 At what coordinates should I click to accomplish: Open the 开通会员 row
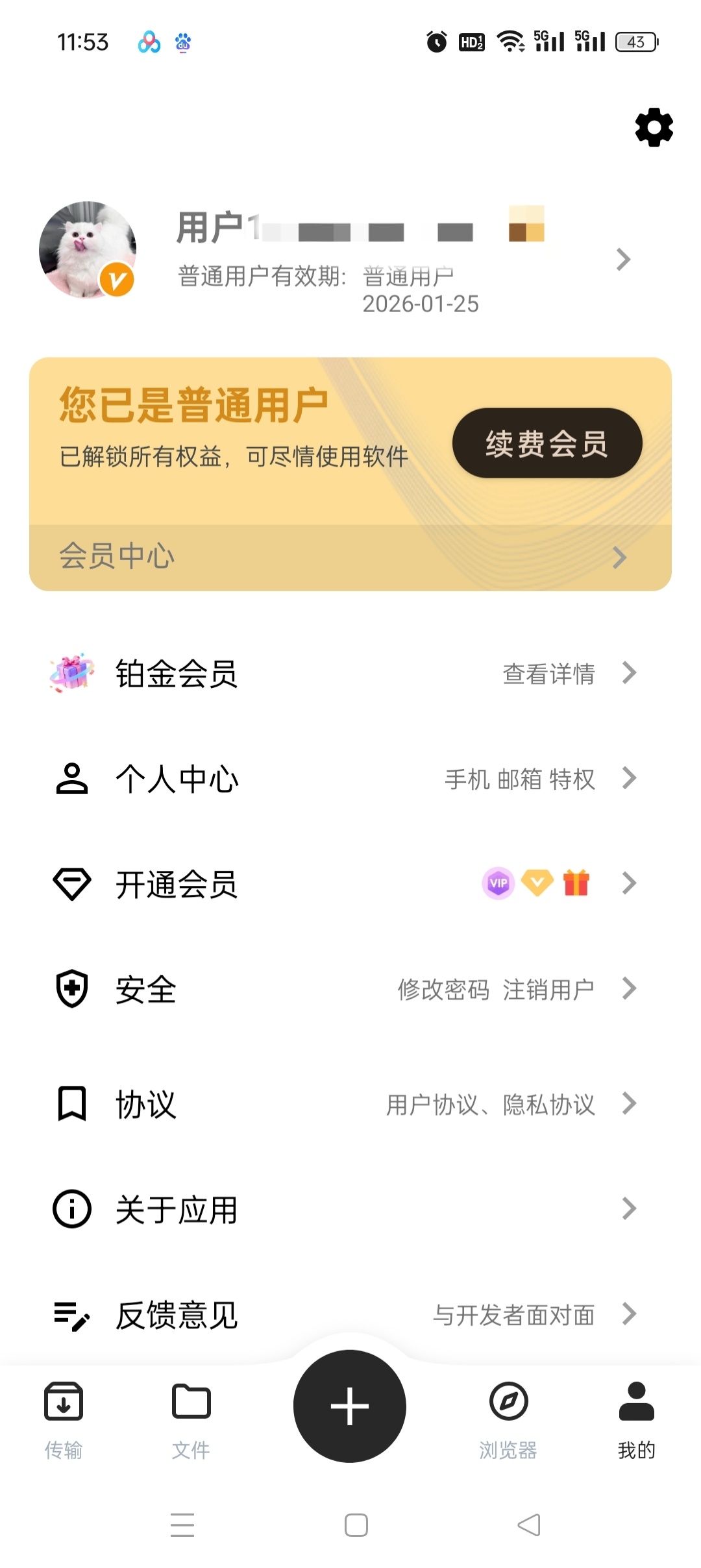[349, 884]
